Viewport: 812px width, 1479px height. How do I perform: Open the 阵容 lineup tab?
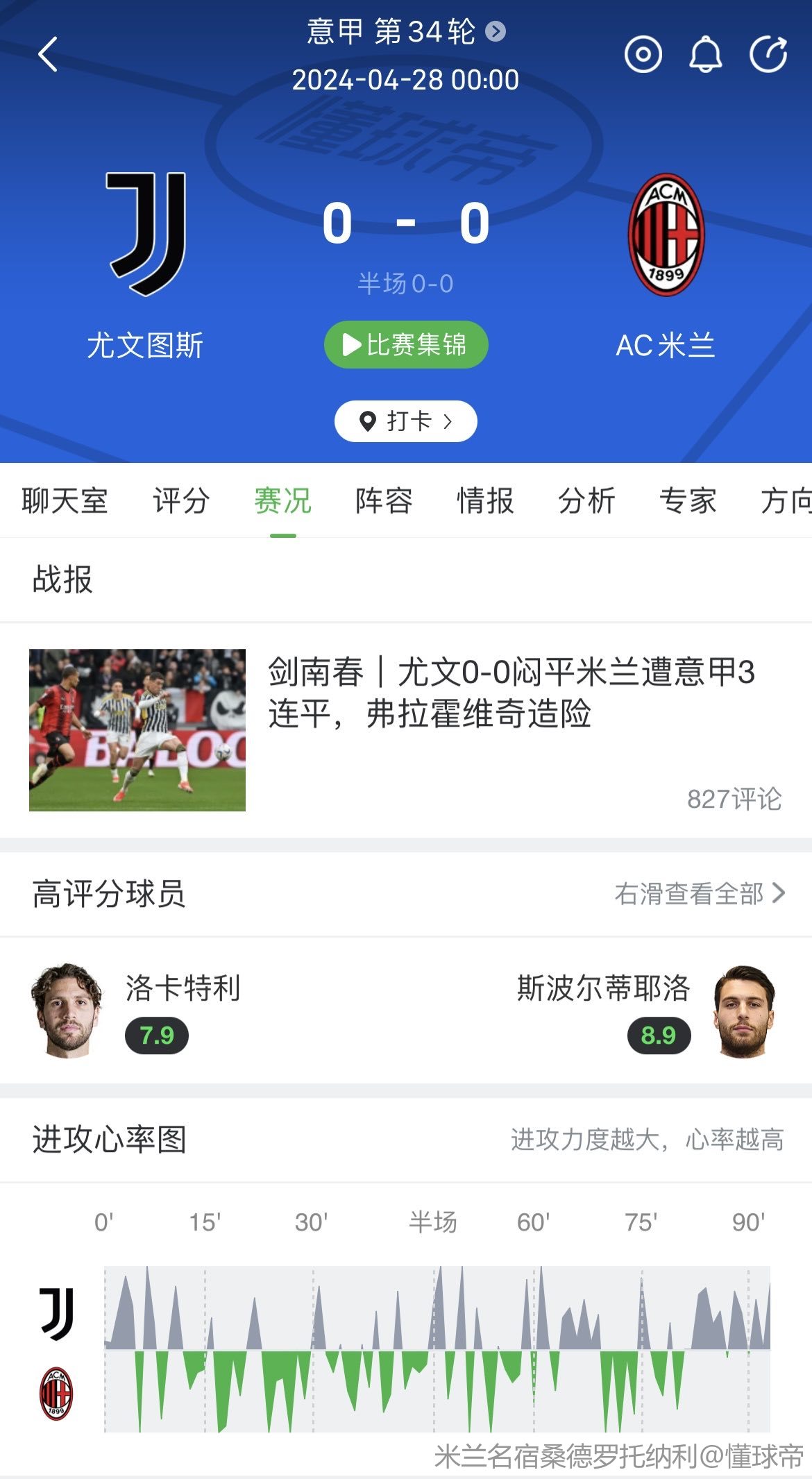pos(384,500)
